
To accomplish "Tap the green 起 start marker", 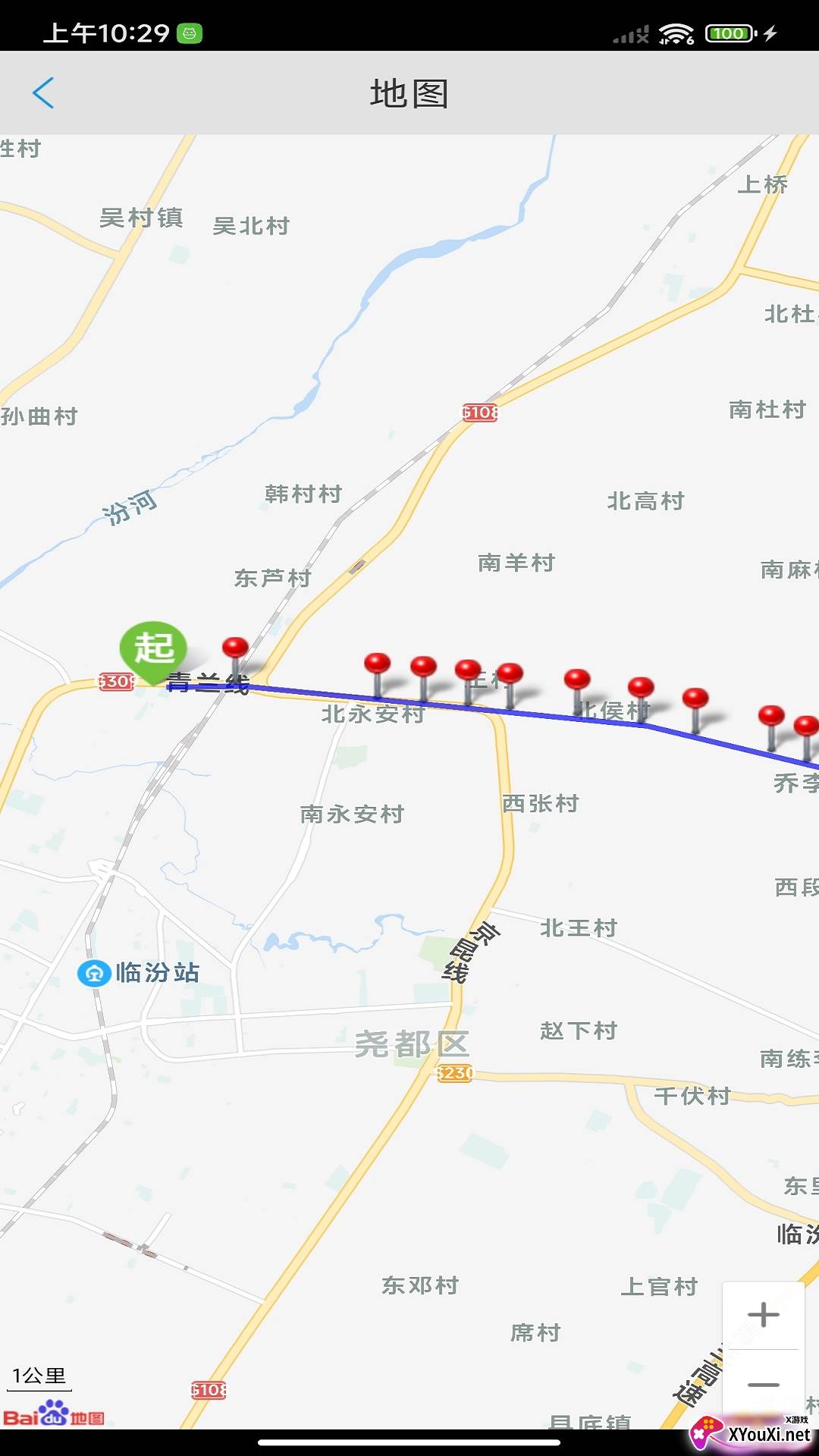I will click(x=153, y=650).
